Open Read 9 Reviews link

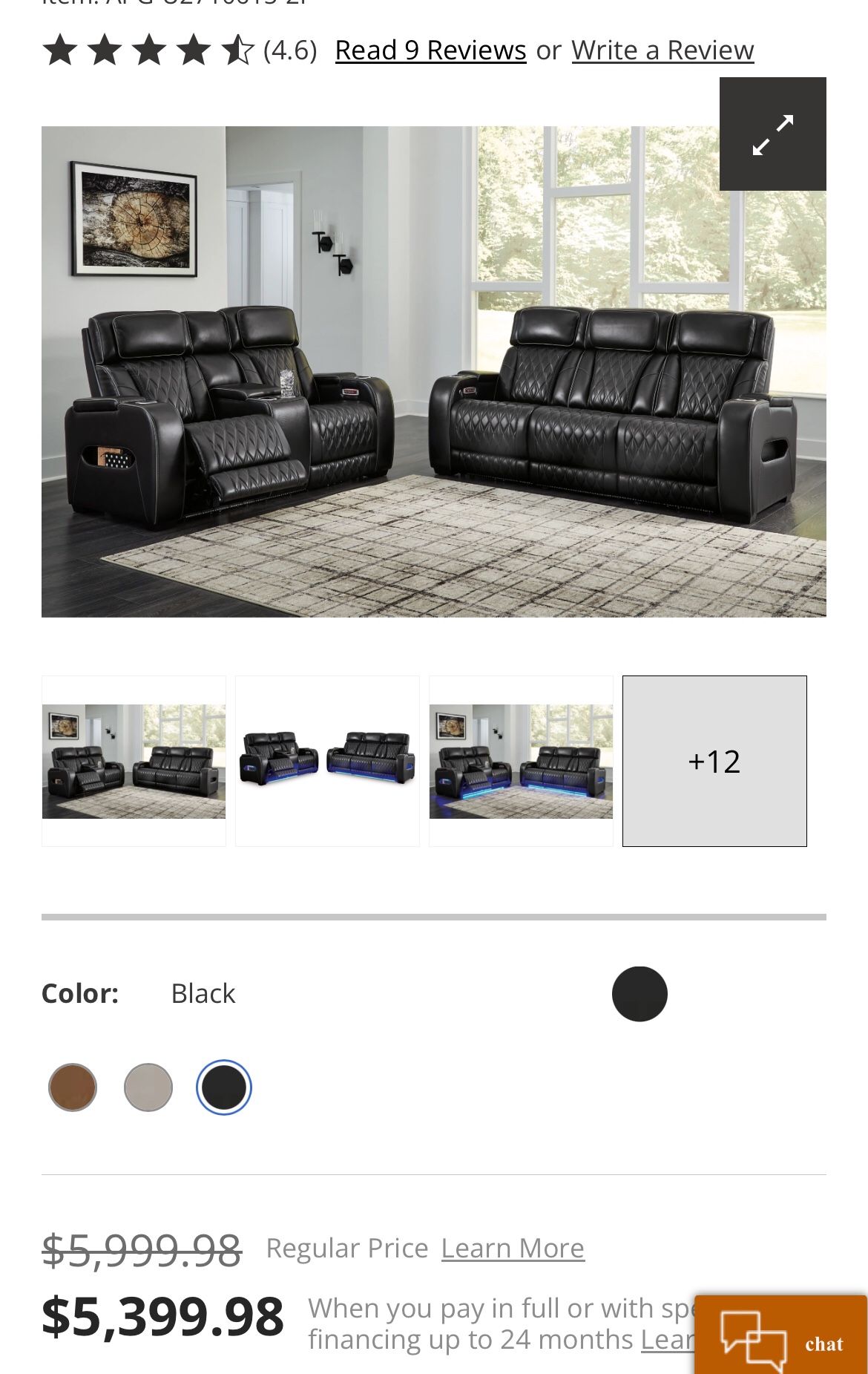click(430, 50)
